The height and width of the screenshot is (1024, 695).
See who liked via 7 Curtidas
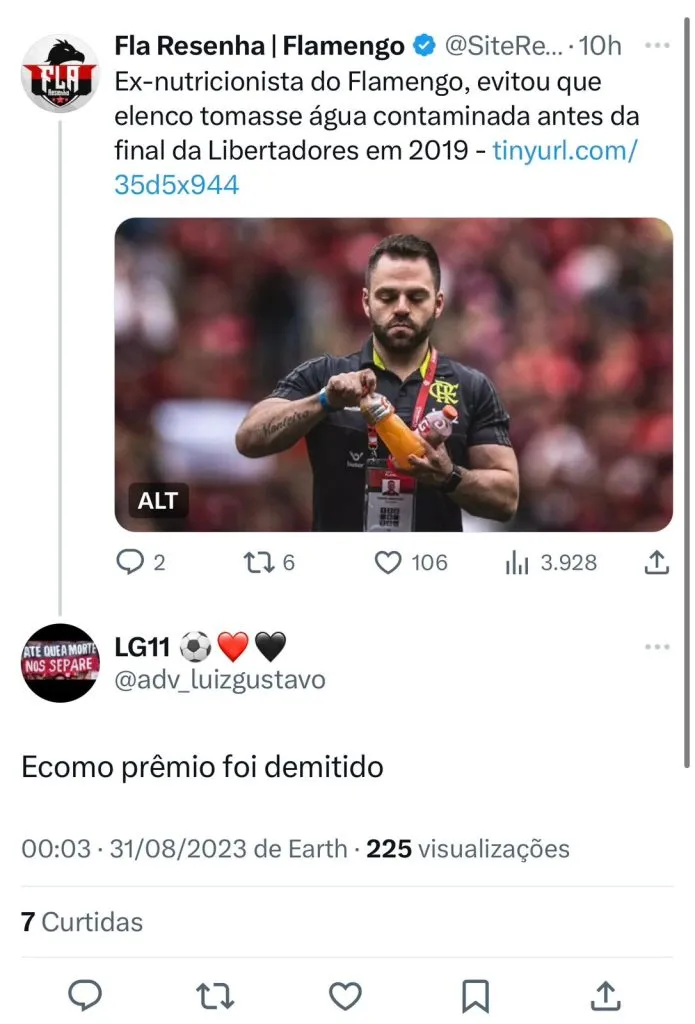[82, 921]
